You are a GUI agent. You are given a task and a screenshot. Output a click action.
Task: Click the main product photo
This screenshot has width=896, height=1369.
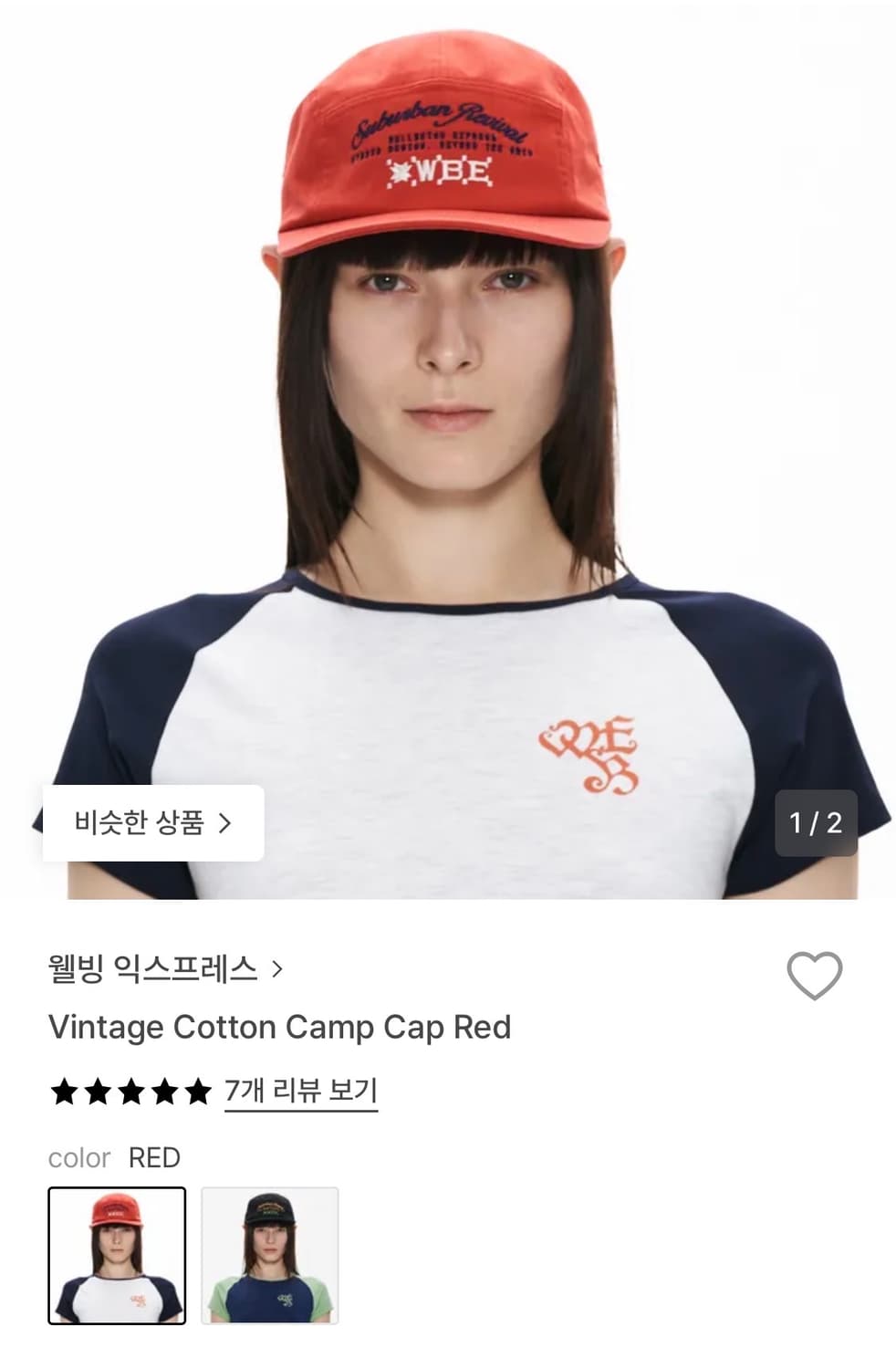click(x=448, y=411)
